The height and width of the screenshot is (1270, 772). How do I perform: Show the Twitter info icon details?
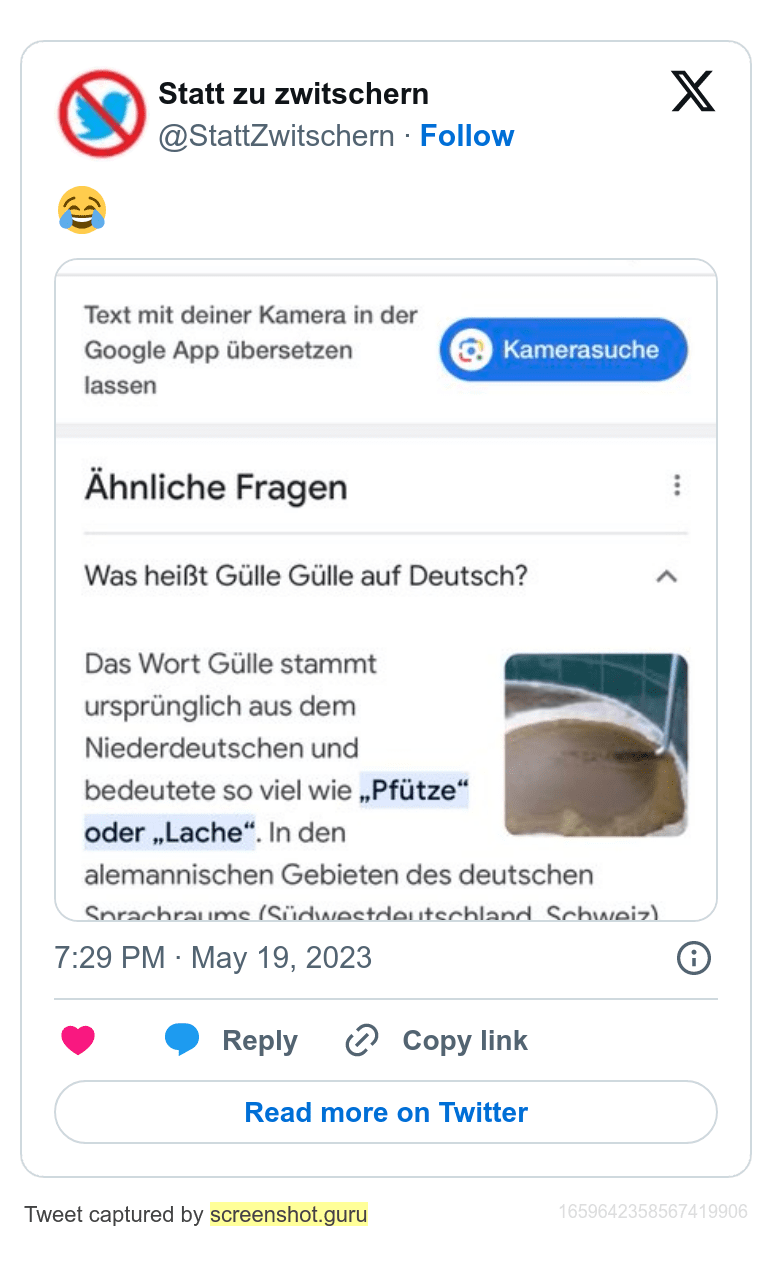click(693, 958)
